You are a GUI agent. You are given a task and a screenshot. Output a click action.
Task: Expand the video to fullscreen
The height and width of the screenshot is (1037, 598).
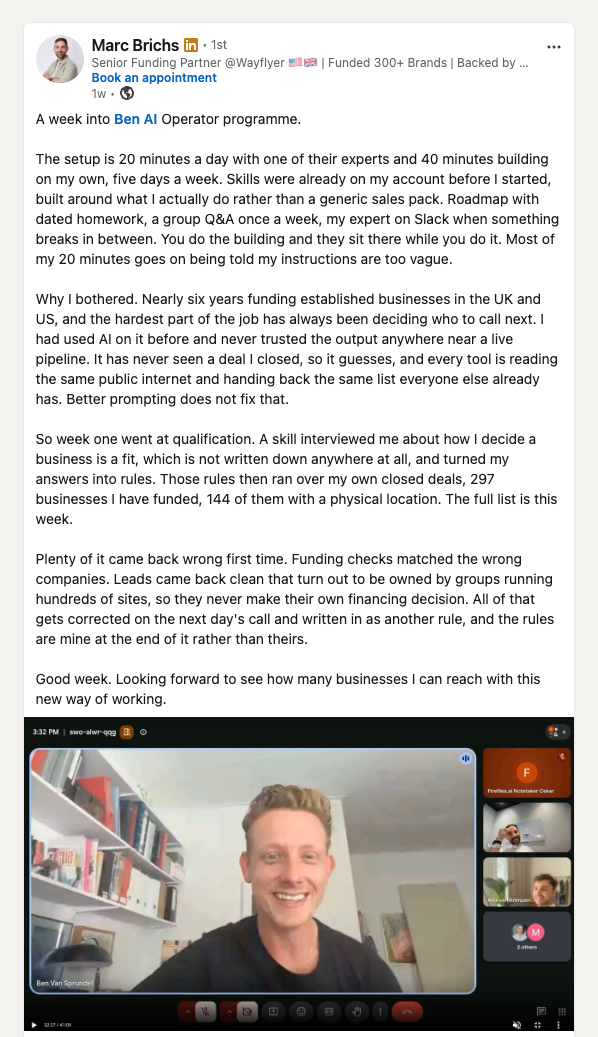[x=538, y=1024]
